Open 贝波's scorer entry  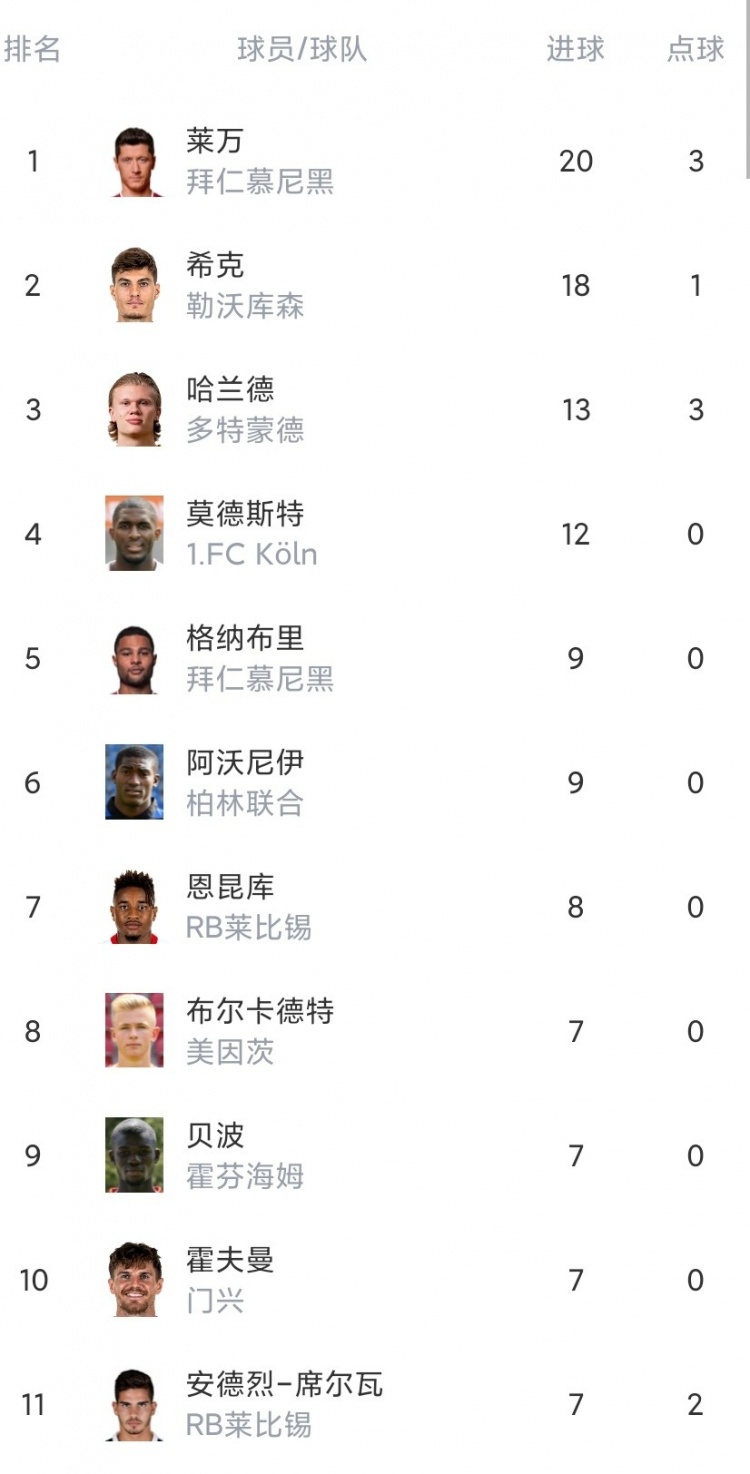[x=375, y=1156]
